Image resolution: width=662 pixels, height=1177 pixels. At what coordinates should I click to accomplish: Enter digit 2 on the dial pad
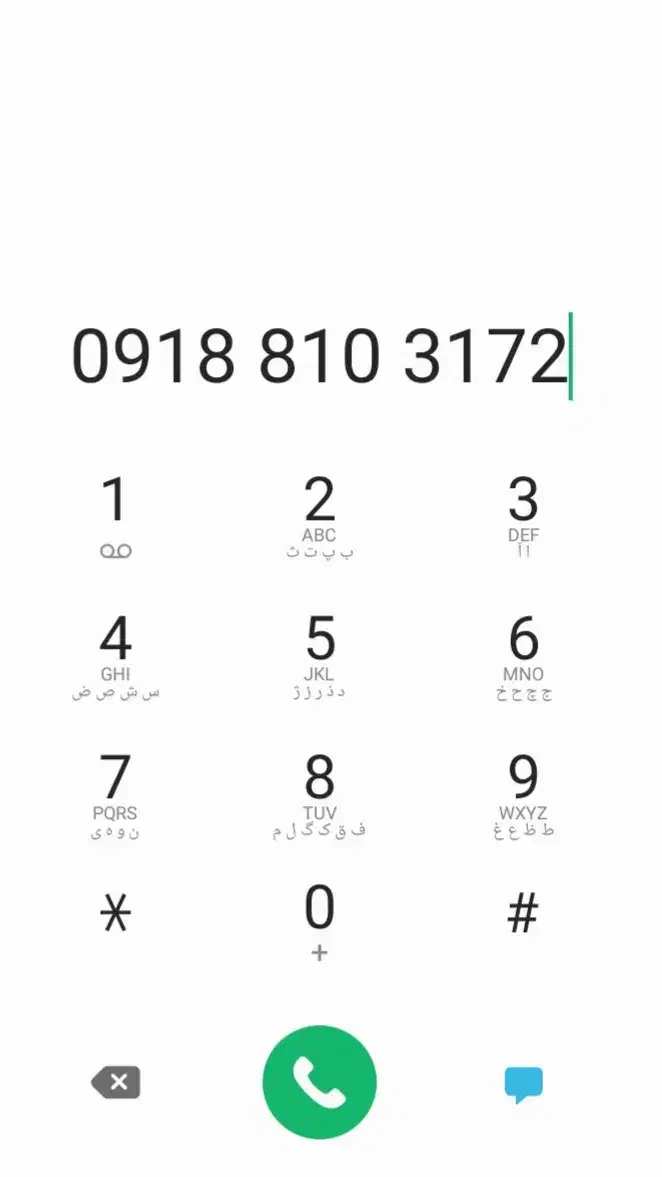click(319, 516)
